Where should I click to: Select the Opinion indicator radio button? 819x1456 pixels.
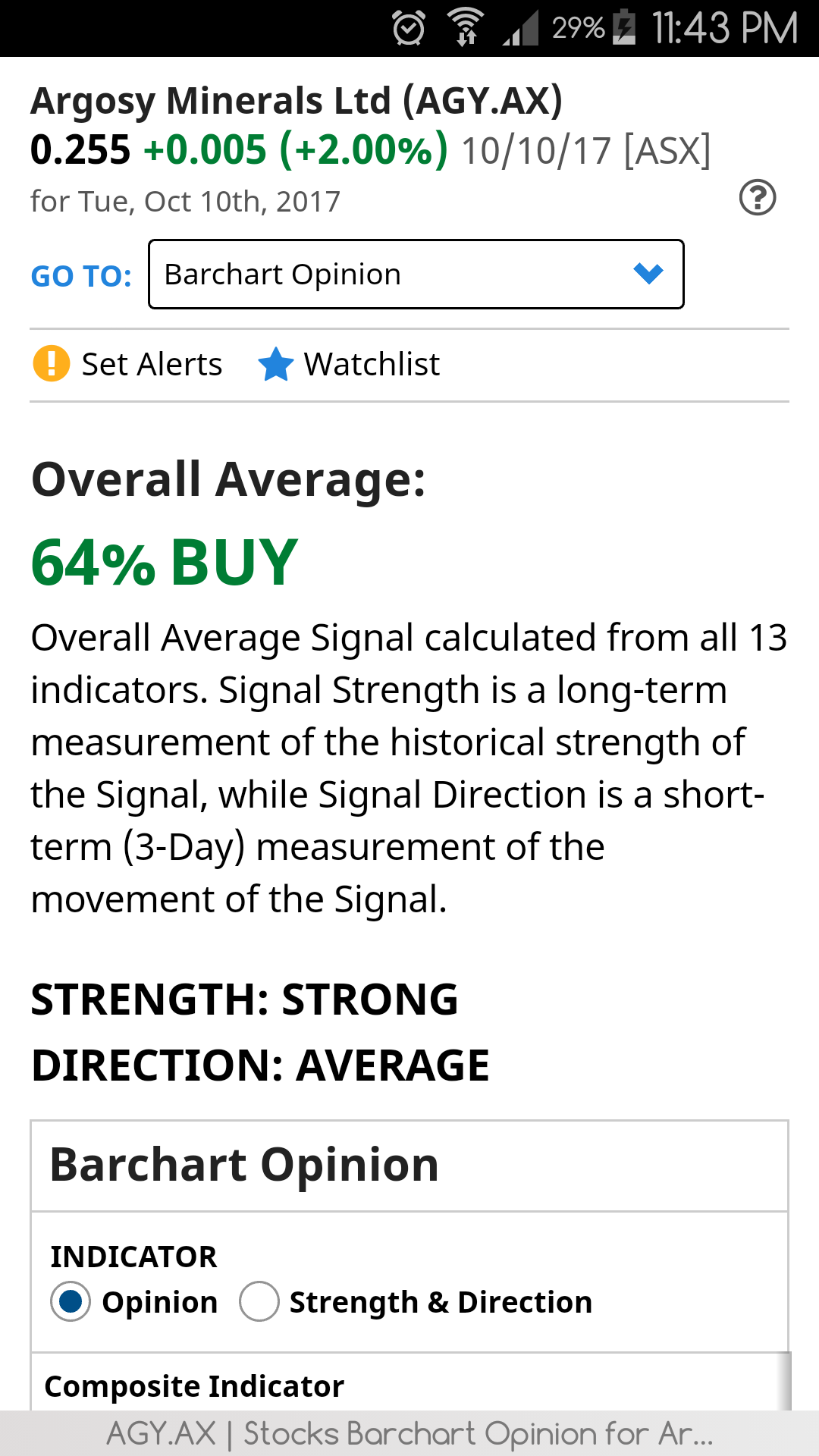pyautogui.click(x=71, y=1301)
